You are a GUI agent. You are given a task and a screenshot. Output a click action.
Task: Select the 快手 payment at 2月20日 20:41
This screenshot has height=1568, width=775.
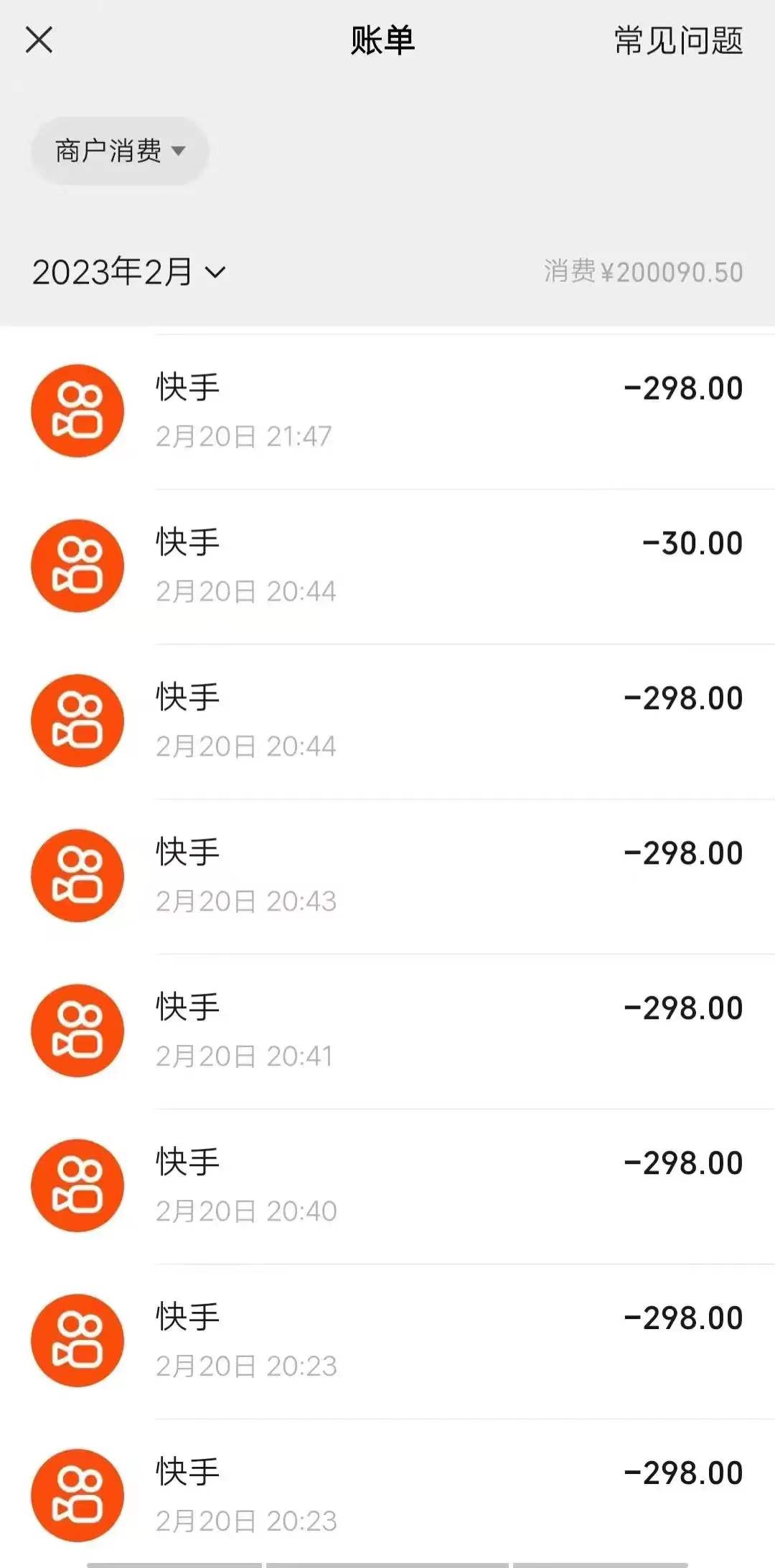pos(387,1032)
